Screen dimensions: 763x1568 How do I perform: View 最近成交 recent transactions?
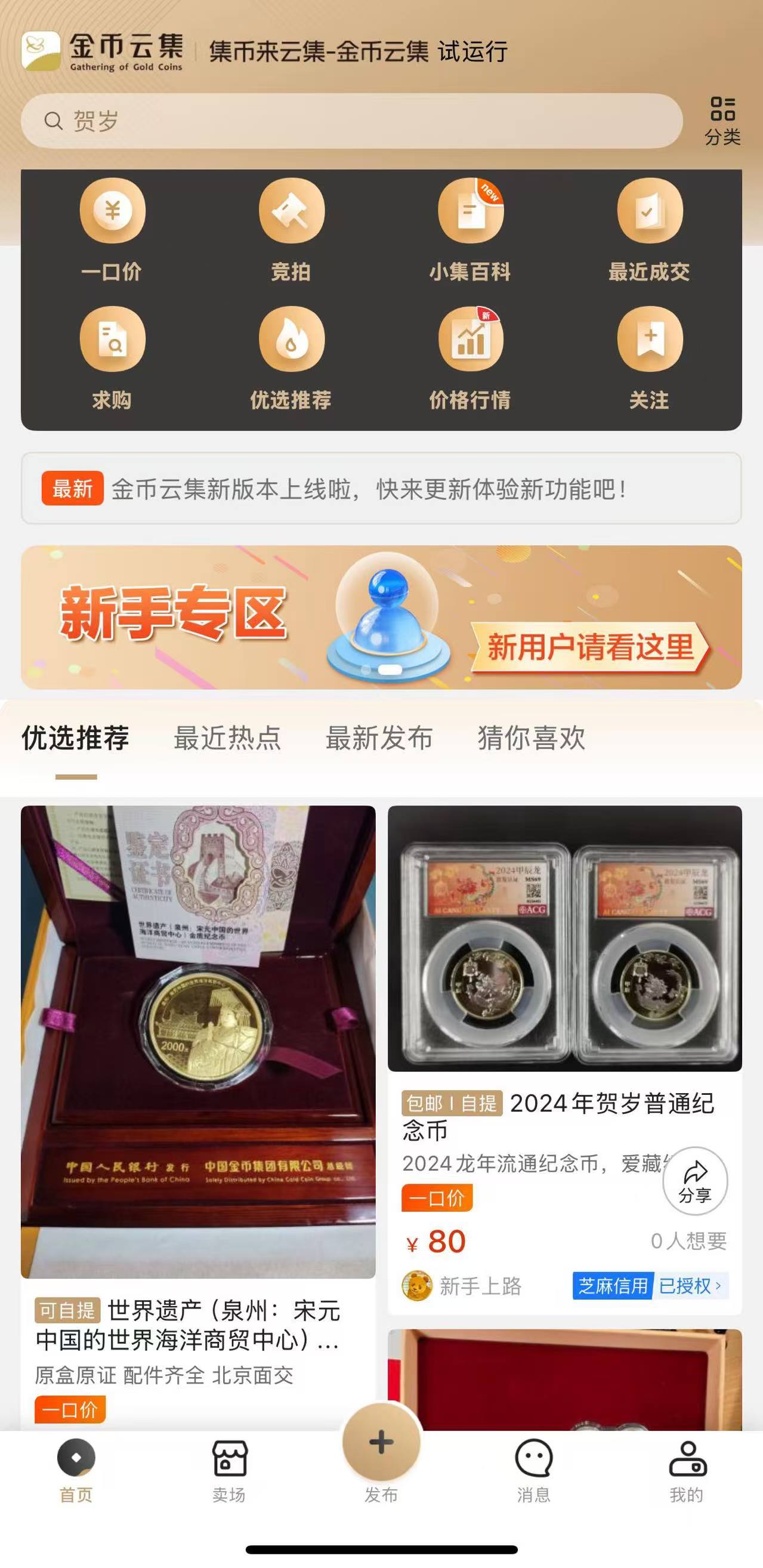pos(648,234)
